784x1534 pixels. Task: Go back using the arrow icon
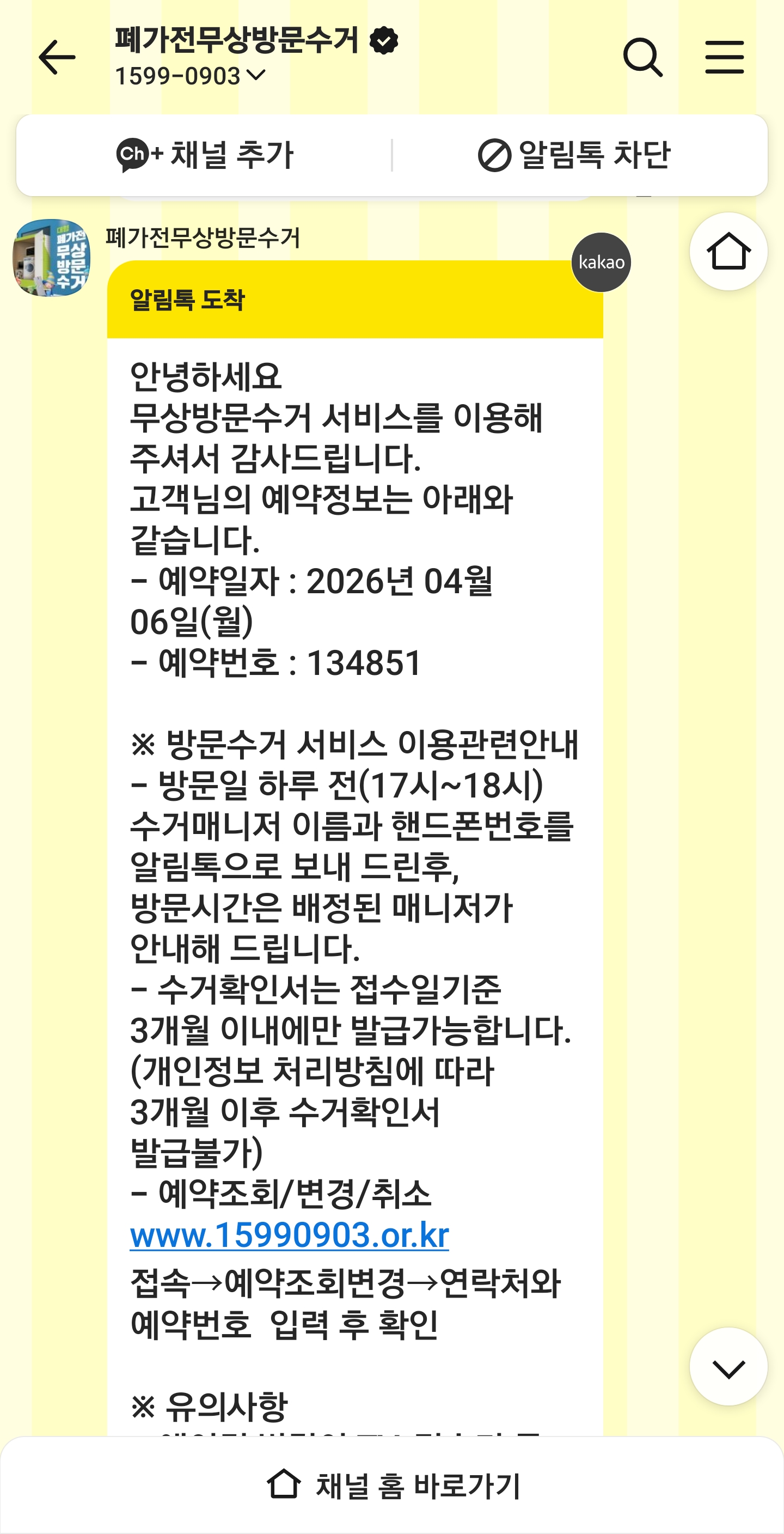pos(57,57)
